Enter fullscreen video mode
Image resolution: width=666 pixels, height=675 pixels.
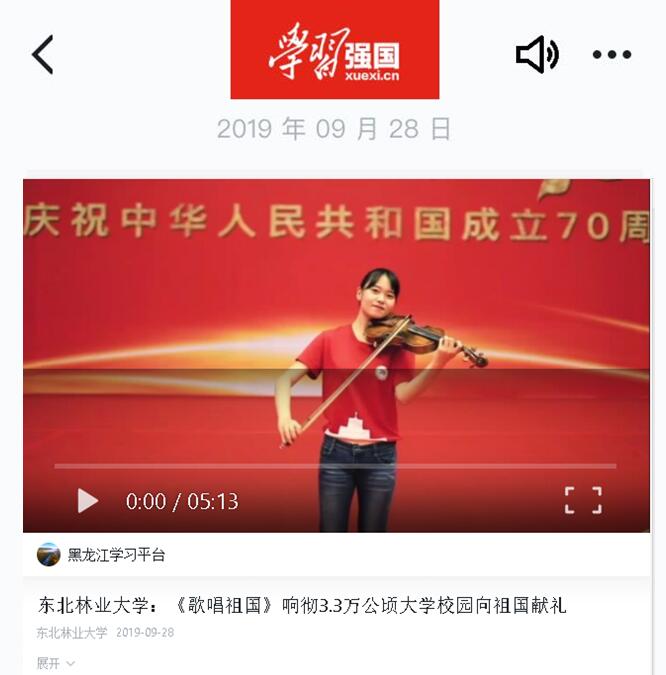[x=583, y=500]
